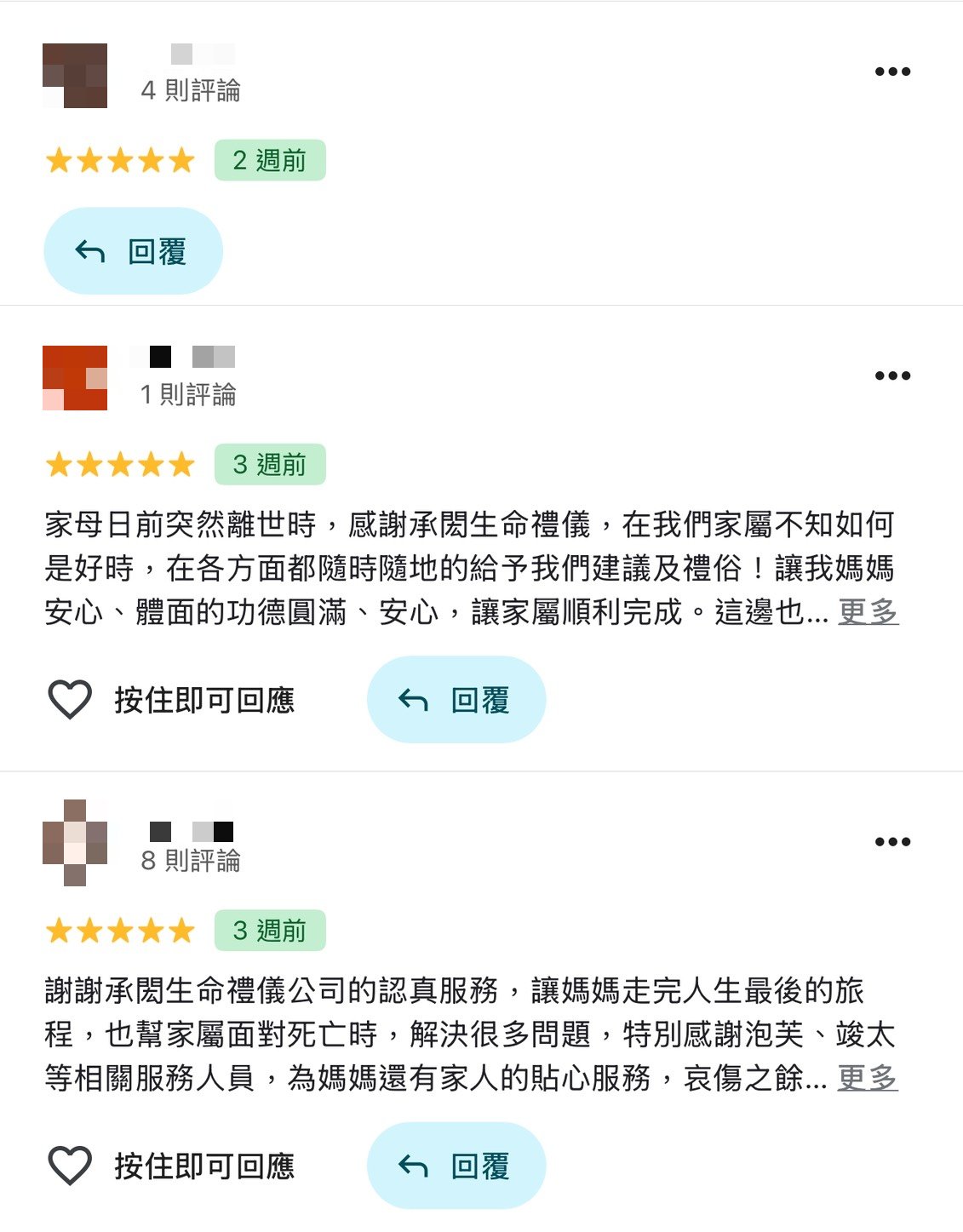
Task: Reply to the 家母日前突然離世 review
Action: tap(456, 700)
